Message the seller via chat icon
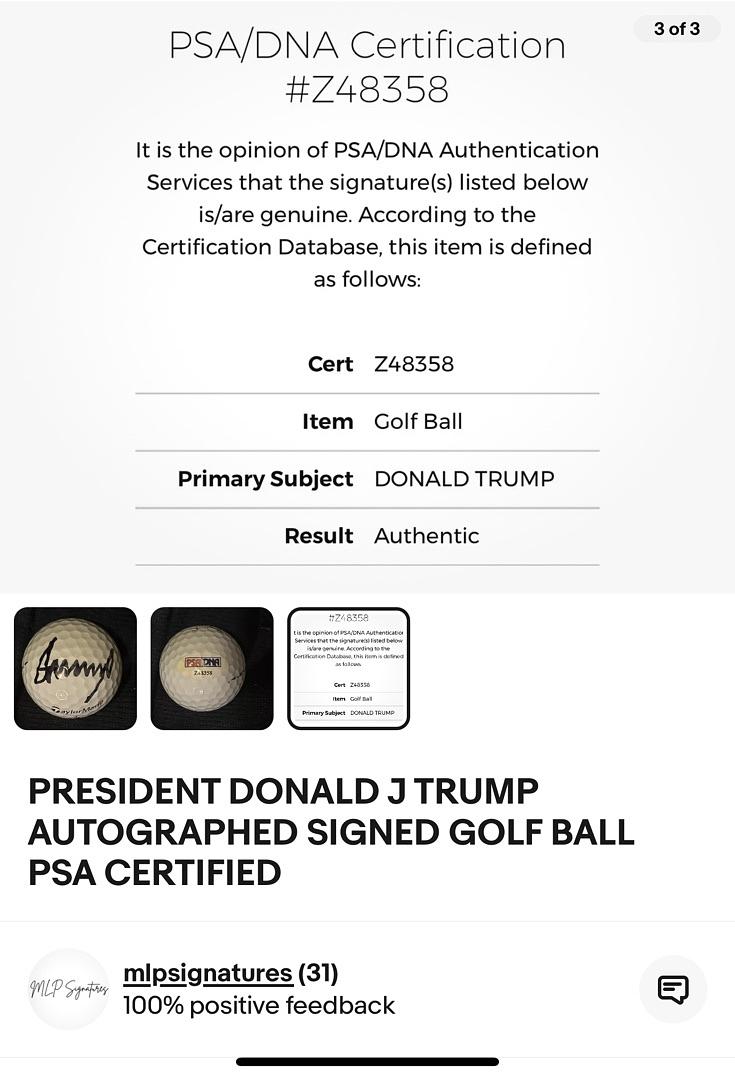 click(673, 989)
